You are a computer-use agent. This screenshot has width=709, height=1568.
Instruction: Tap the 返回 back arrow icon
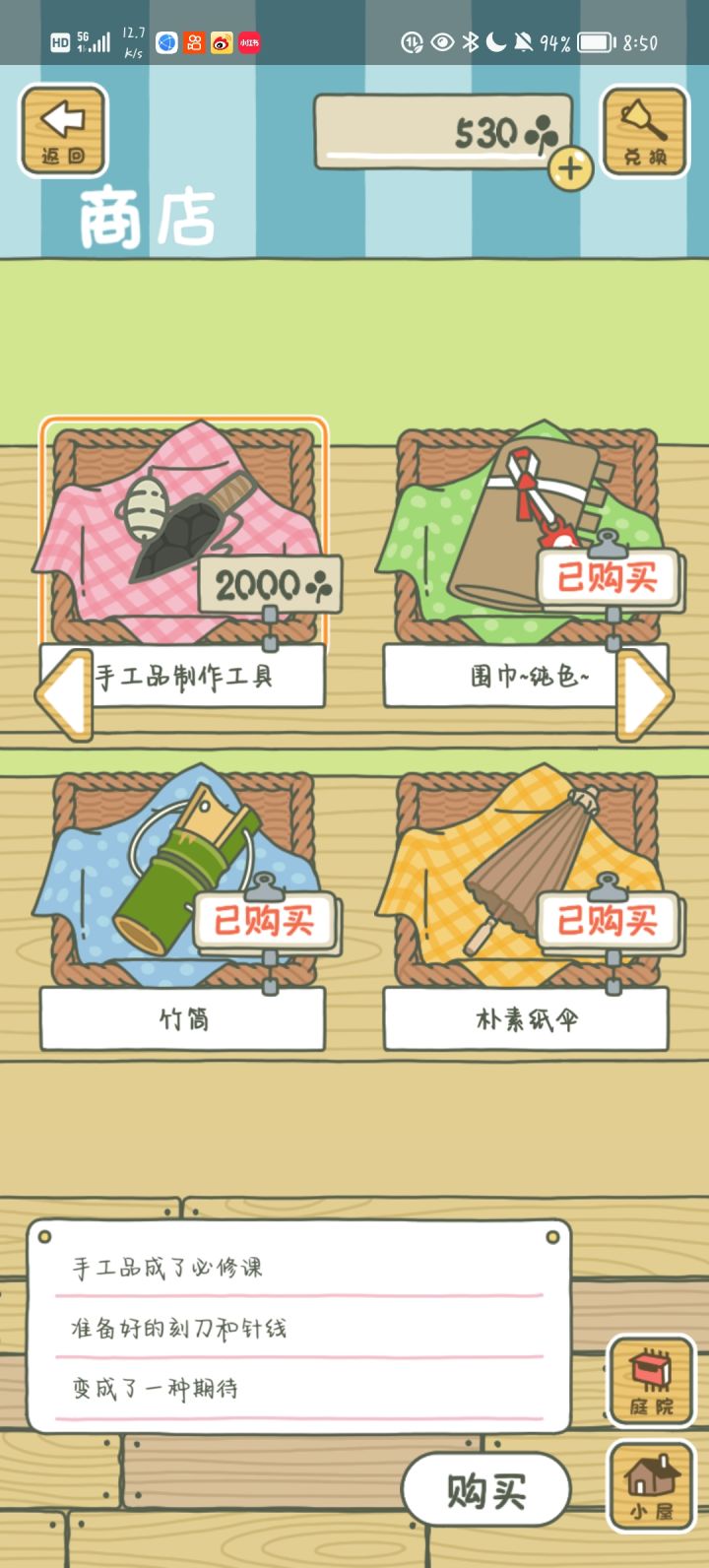(x=62, y=129)
